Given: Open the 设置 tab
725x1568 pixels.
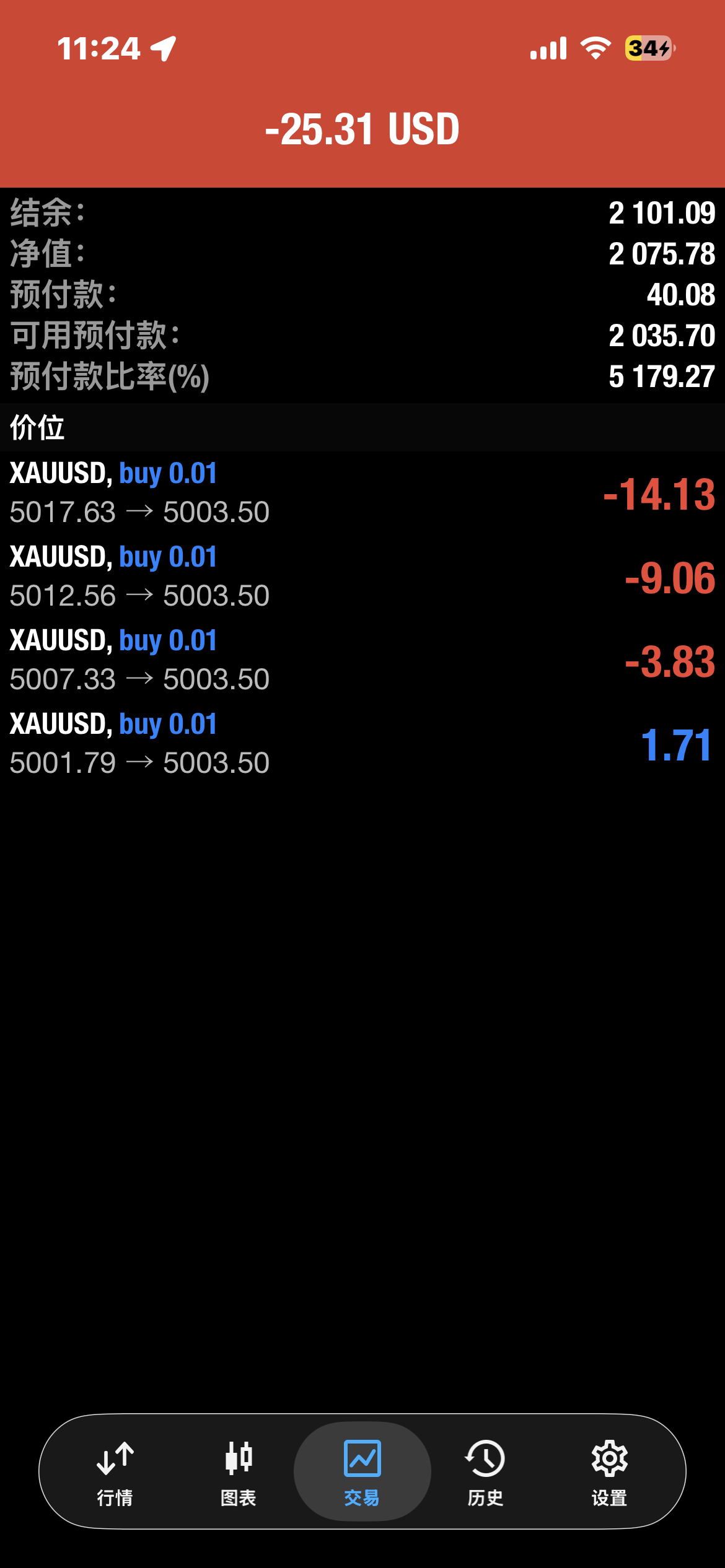Looking at the screenshot, I should [x=609, y=1472].
